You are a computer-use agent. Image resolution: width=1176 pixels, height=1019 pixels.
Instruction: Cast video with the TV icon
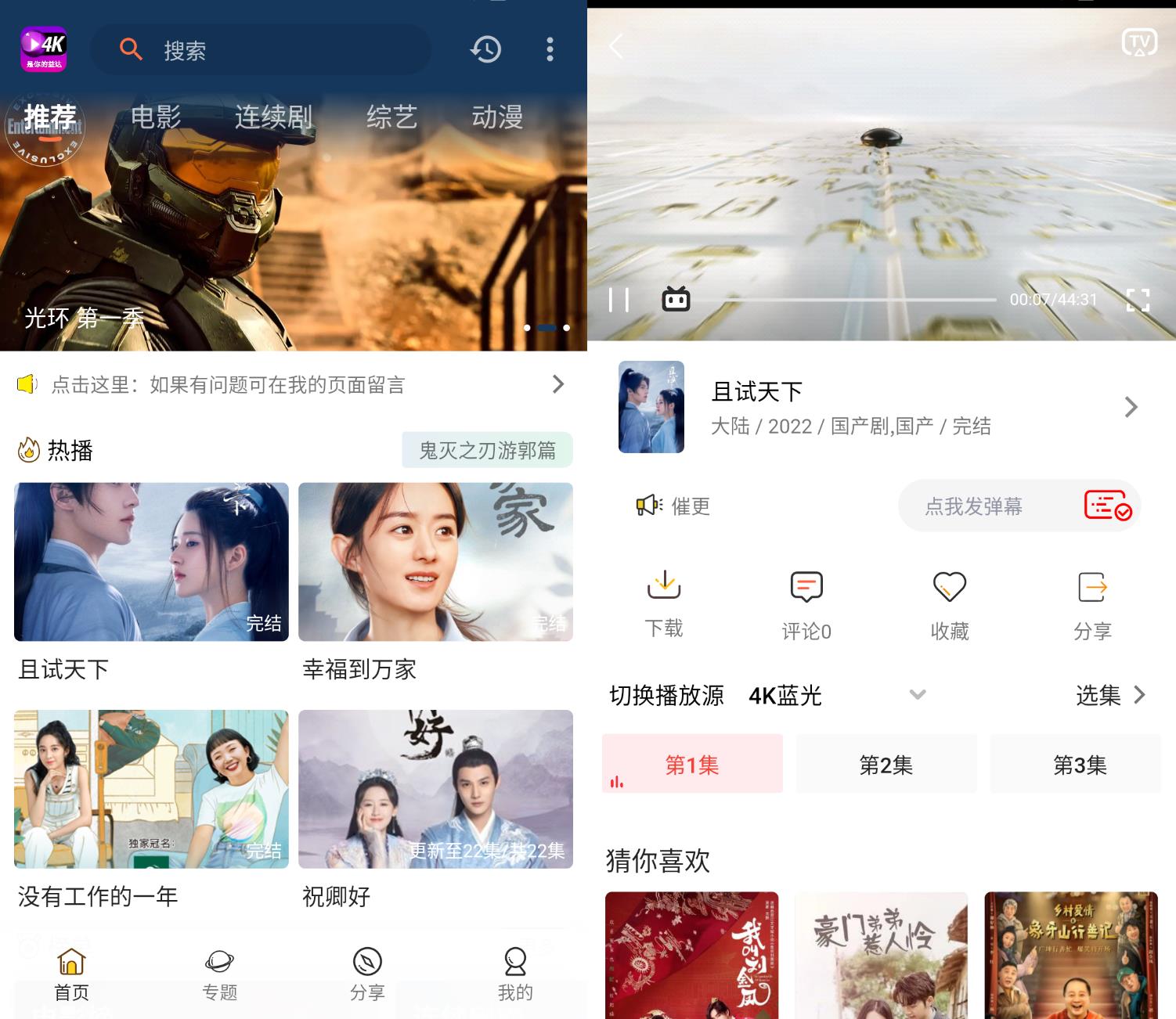[x=1139, y=43]
